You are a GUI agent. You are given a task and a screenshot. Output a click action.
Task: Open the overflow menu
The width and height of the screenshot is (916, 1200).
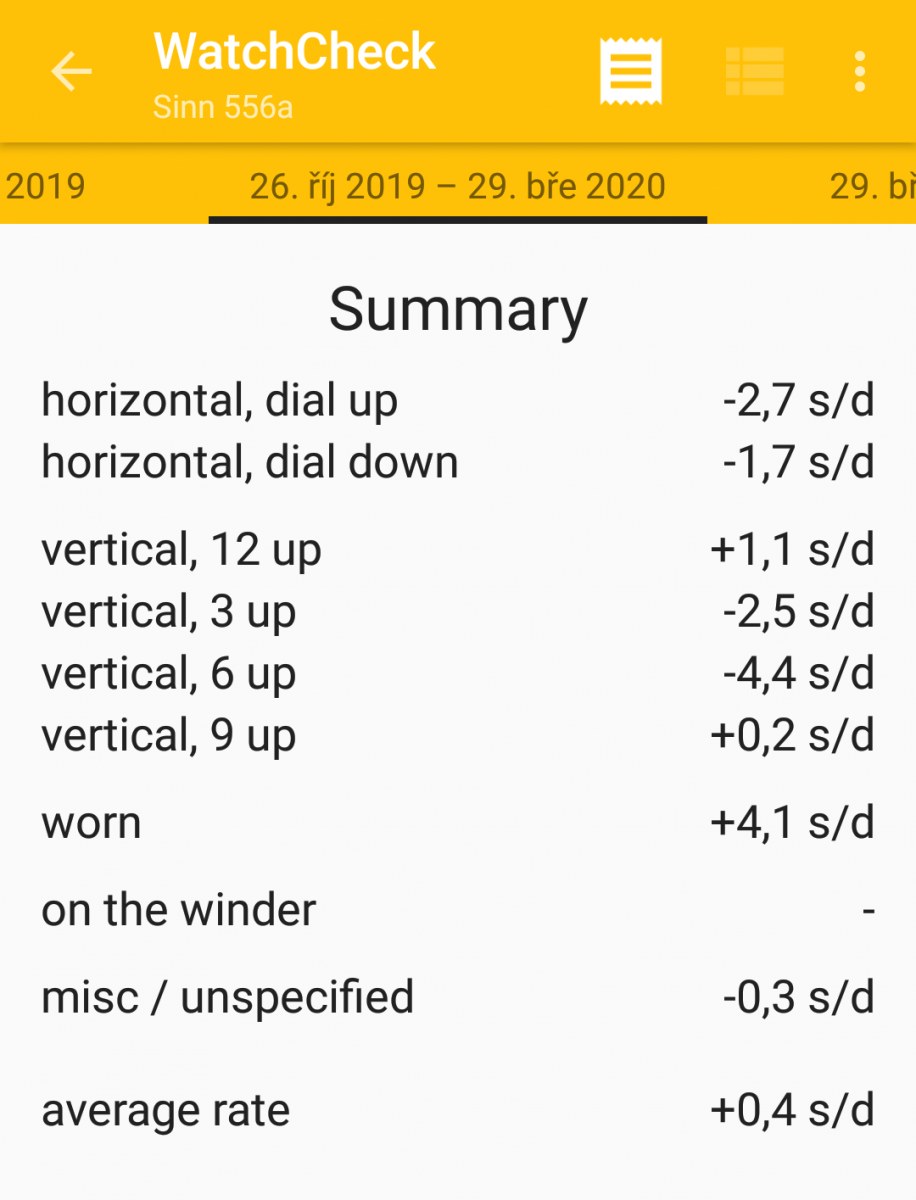[859, 72]
